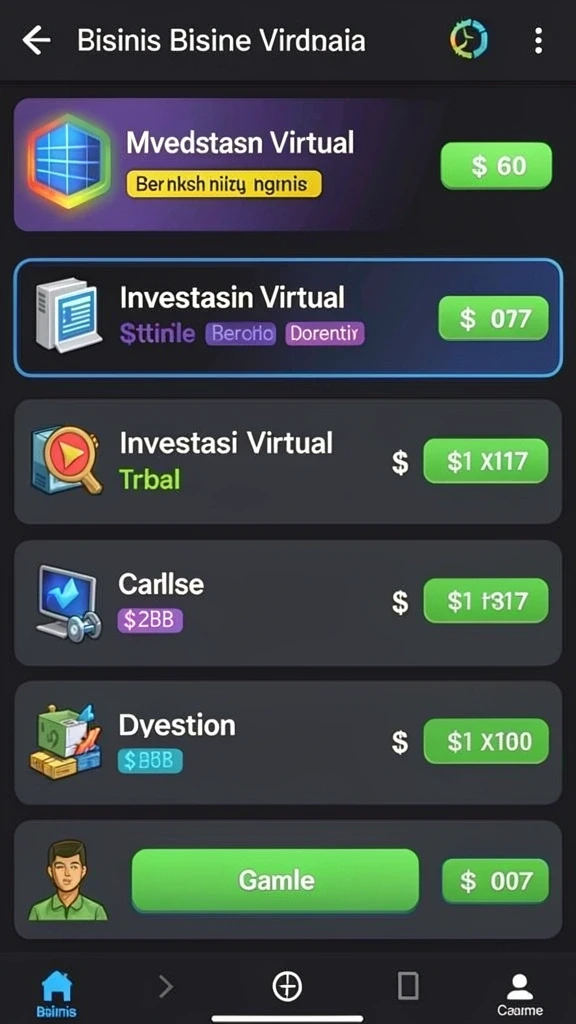Tap the $ 007 button
Image resolution: width=576 pixels, height=1024 pixels.
496,882
